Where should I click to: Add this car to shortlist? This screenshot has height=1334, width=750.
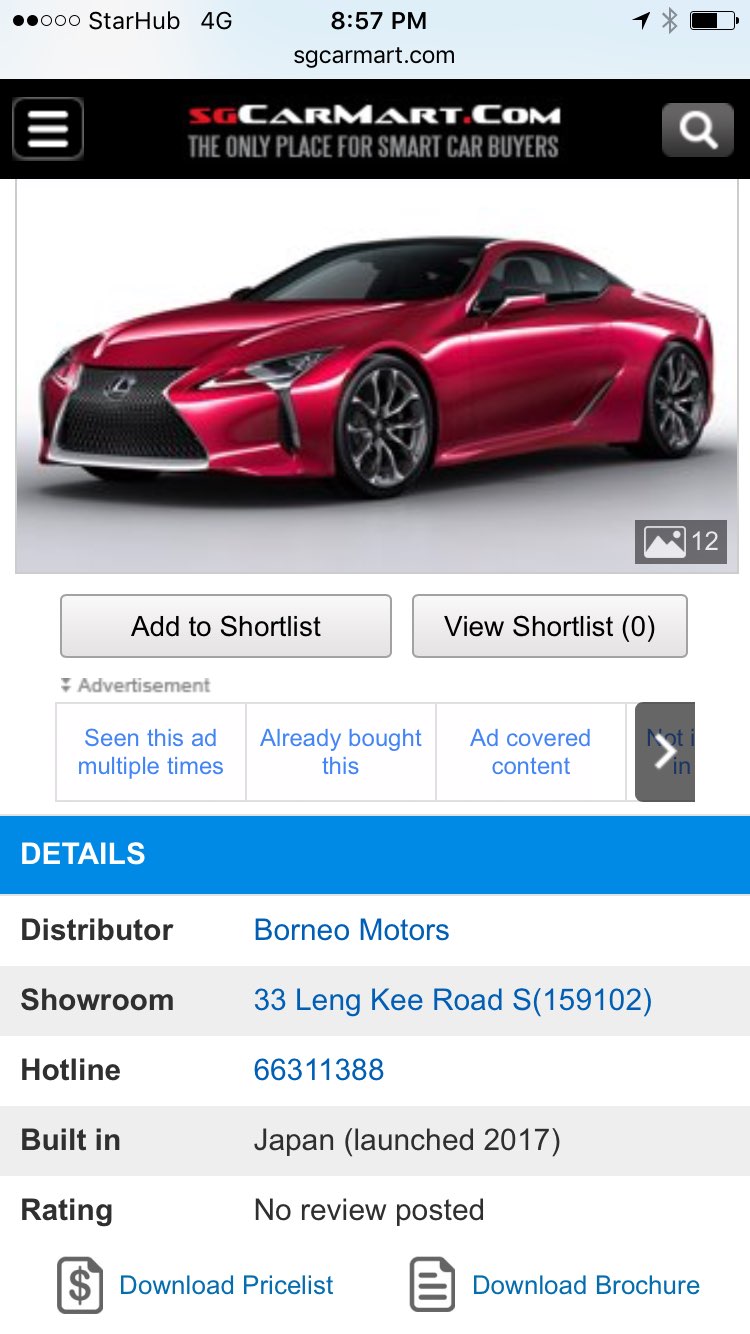point(226,626)
